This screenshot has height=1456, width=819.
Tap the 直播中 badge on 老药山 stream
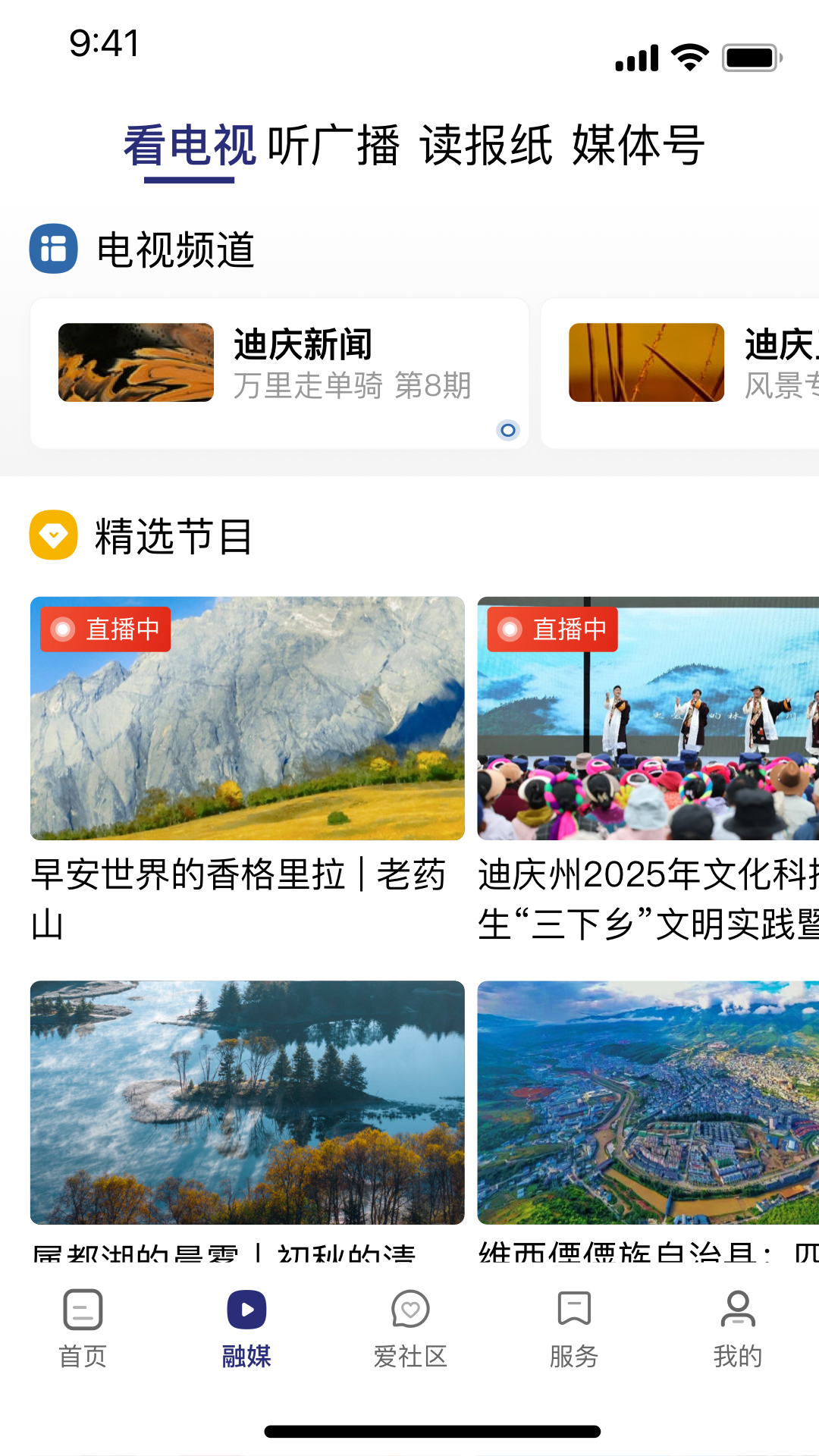click(x=105, y=629)
